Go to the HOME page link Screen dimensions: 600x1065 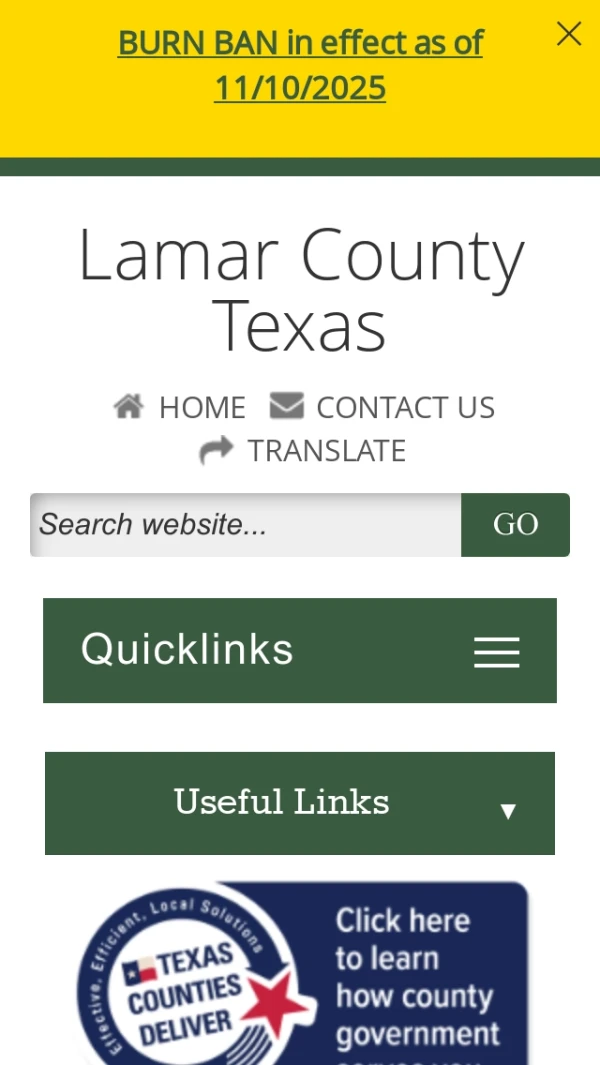[x=180, y=407]
